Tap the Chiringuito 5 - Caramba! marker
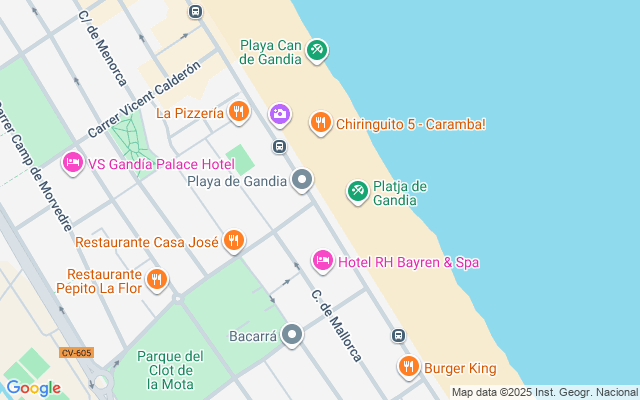 click(320, 123)
